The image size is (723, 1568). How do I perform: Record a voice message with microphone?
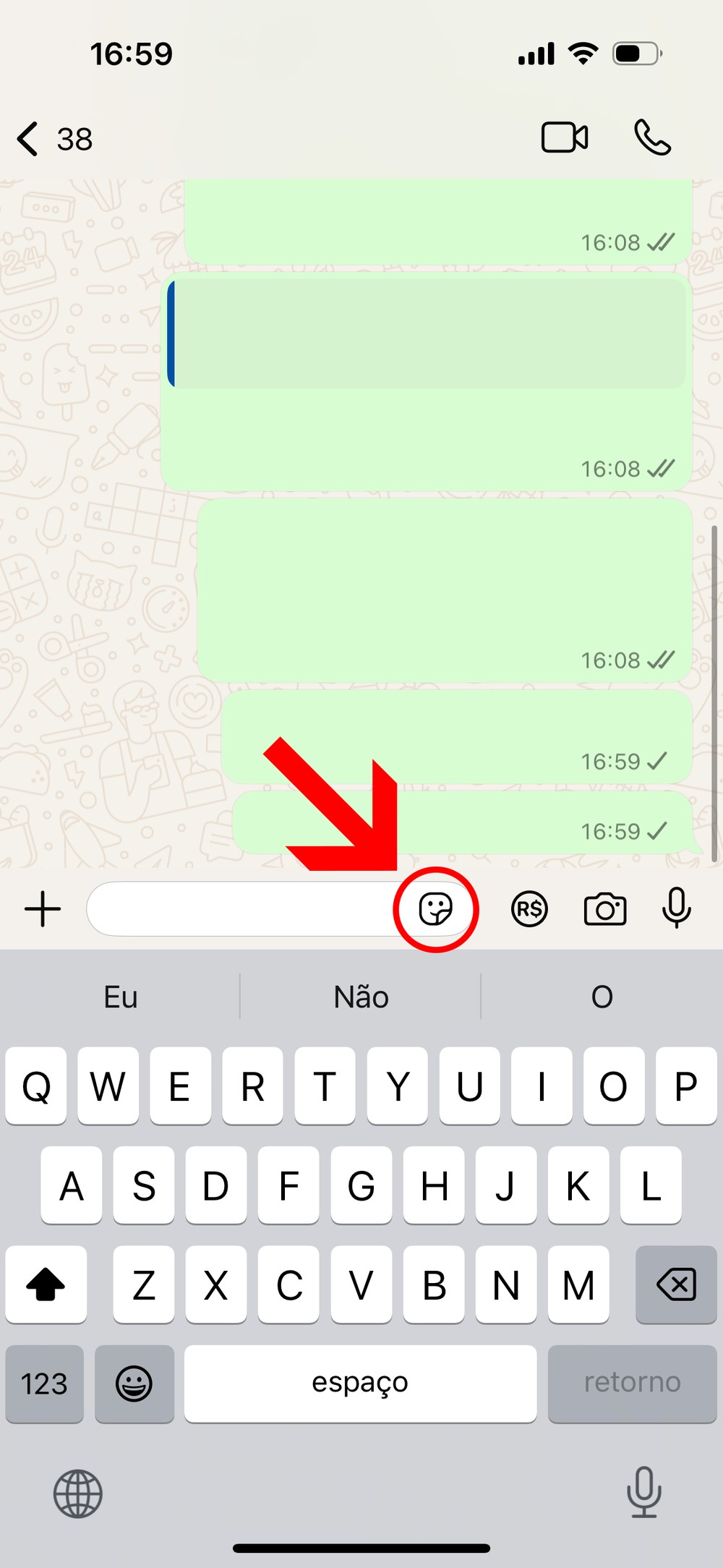pos(677,909)
